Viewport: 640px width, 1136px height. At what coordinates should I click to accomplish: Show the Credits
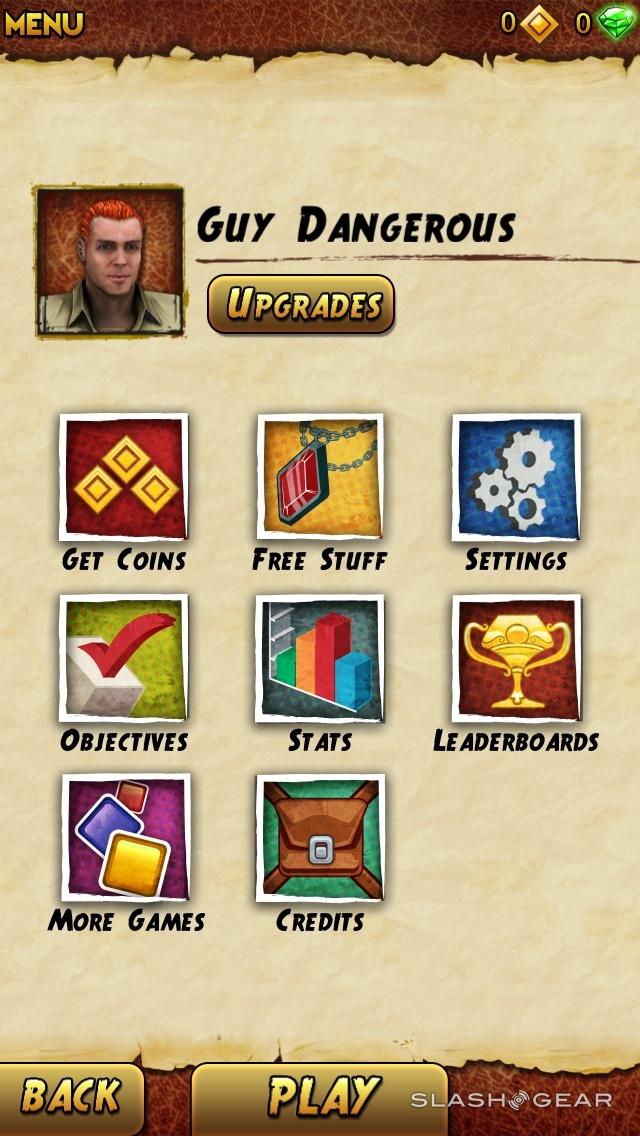point(320,838)
